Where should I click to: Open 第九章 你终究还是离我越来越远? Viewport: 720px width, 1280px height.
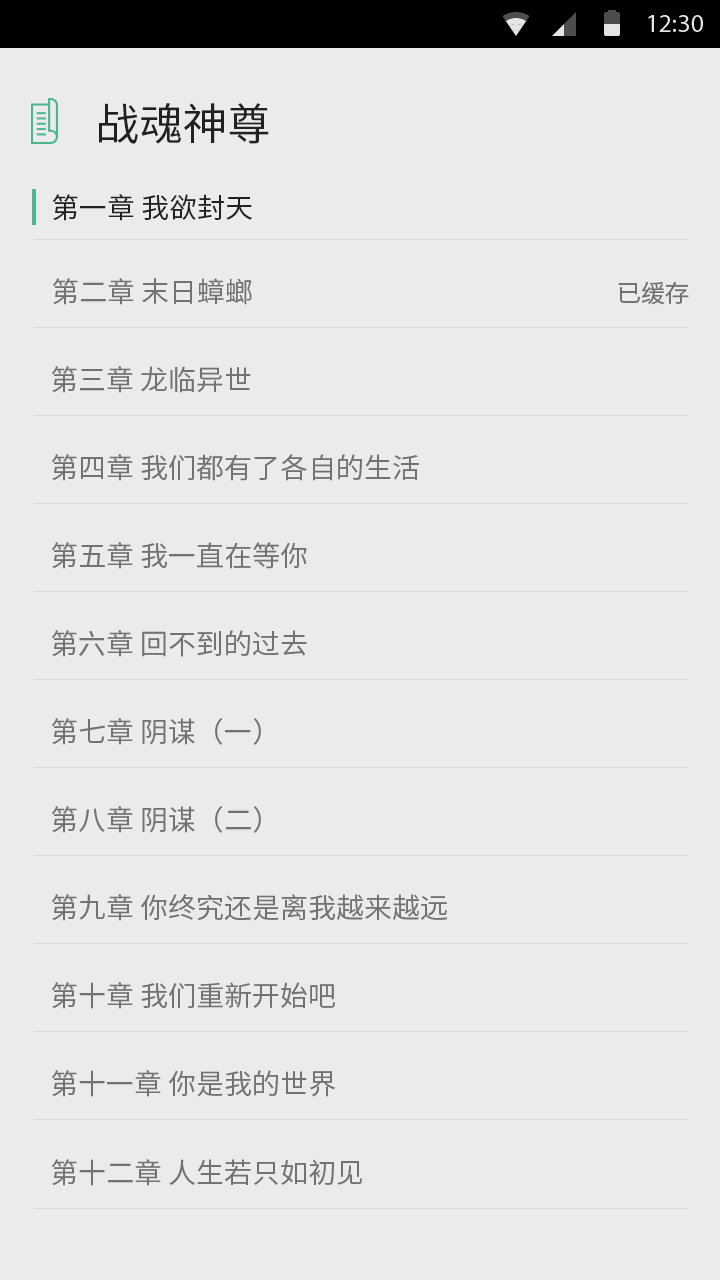[360, 908]
